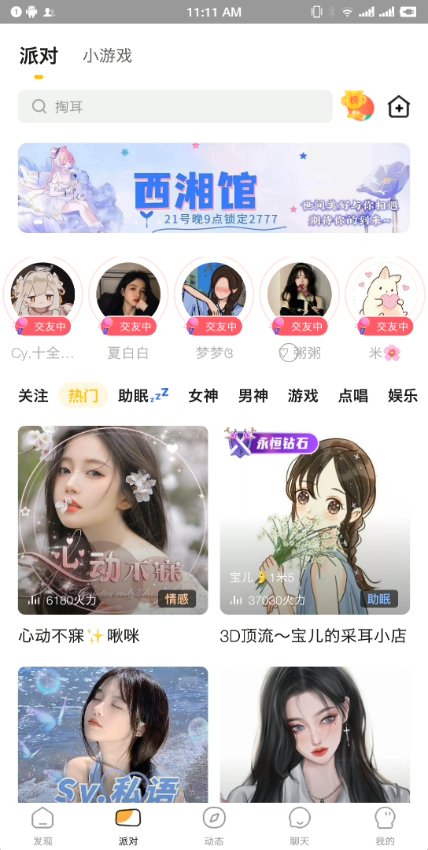Open the leaderboard trophy icon
This screenshot has width=428, height=850.
click(357, 106)
